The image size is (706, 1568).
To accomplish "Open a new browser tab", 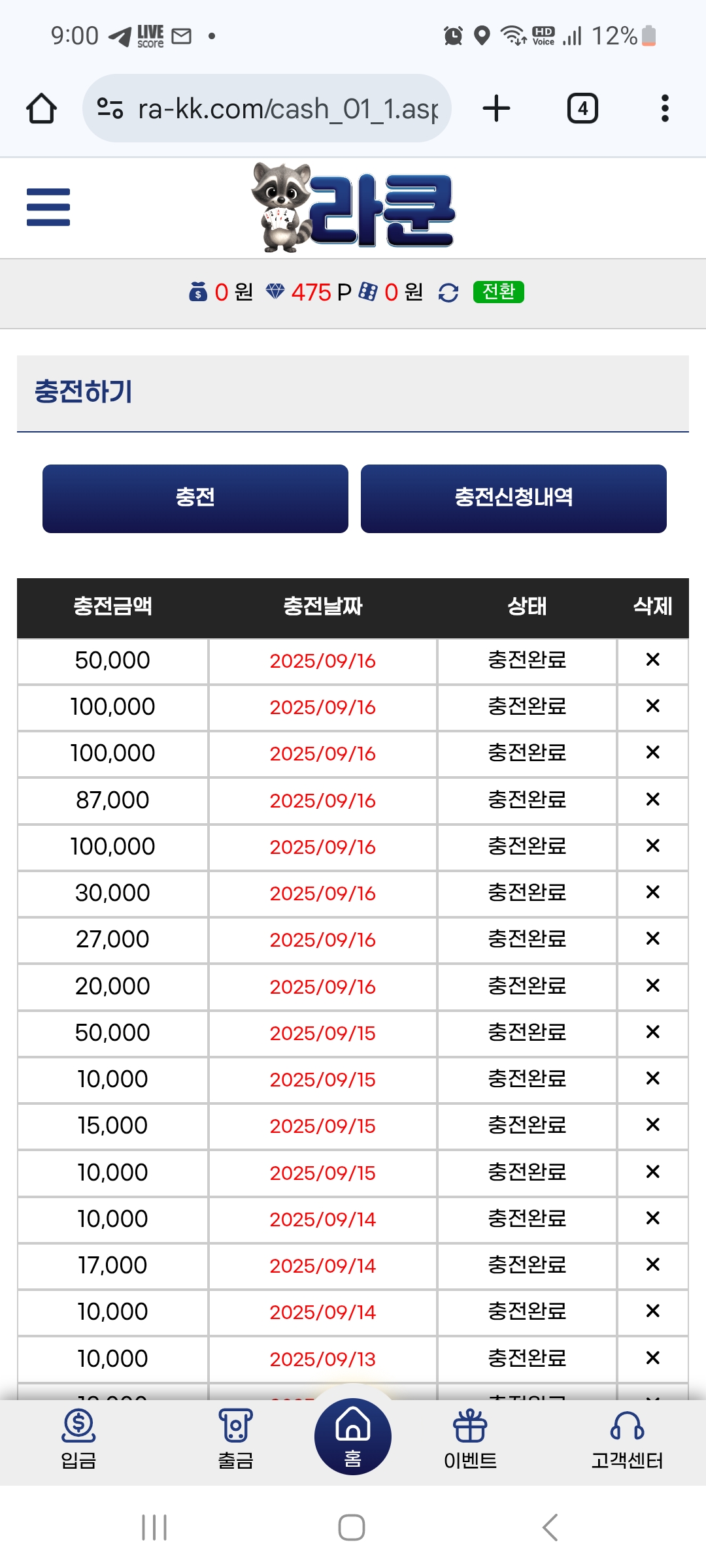I will point(496,108).
